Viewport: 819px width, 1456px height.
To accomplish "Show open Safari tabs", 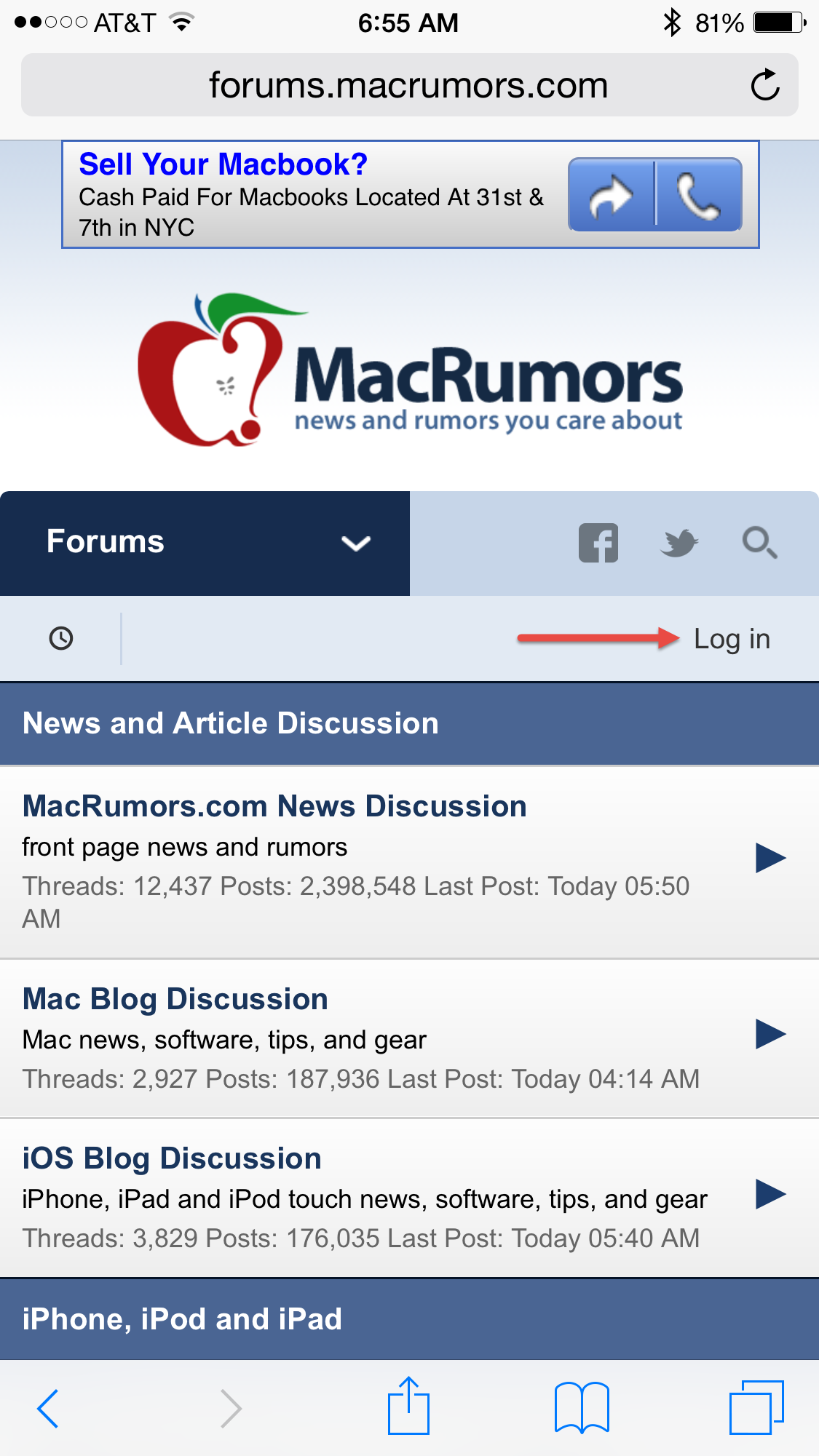I will pyautogui.click(x=756, y=1407).
